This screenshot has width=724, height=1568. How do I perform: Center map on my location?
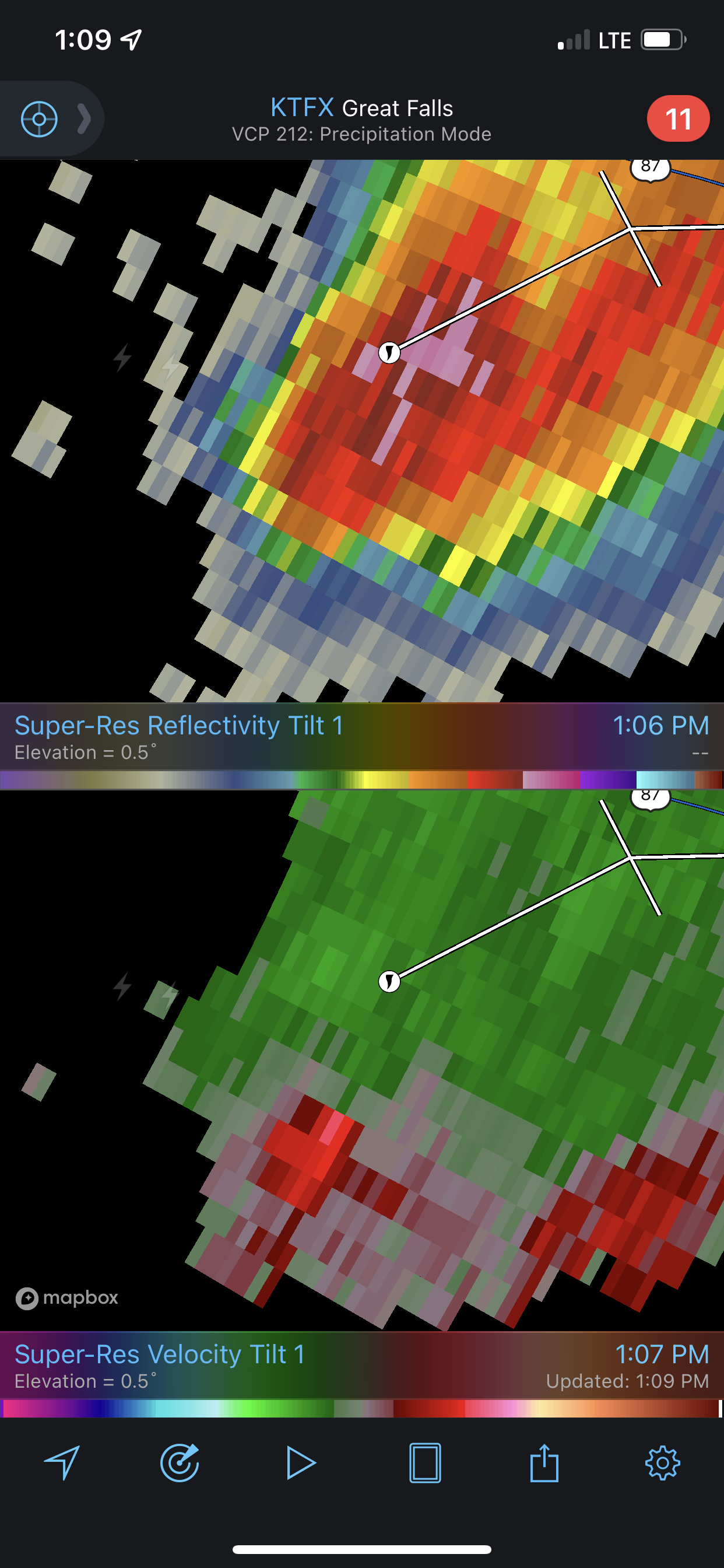(x=62, y=1462)
